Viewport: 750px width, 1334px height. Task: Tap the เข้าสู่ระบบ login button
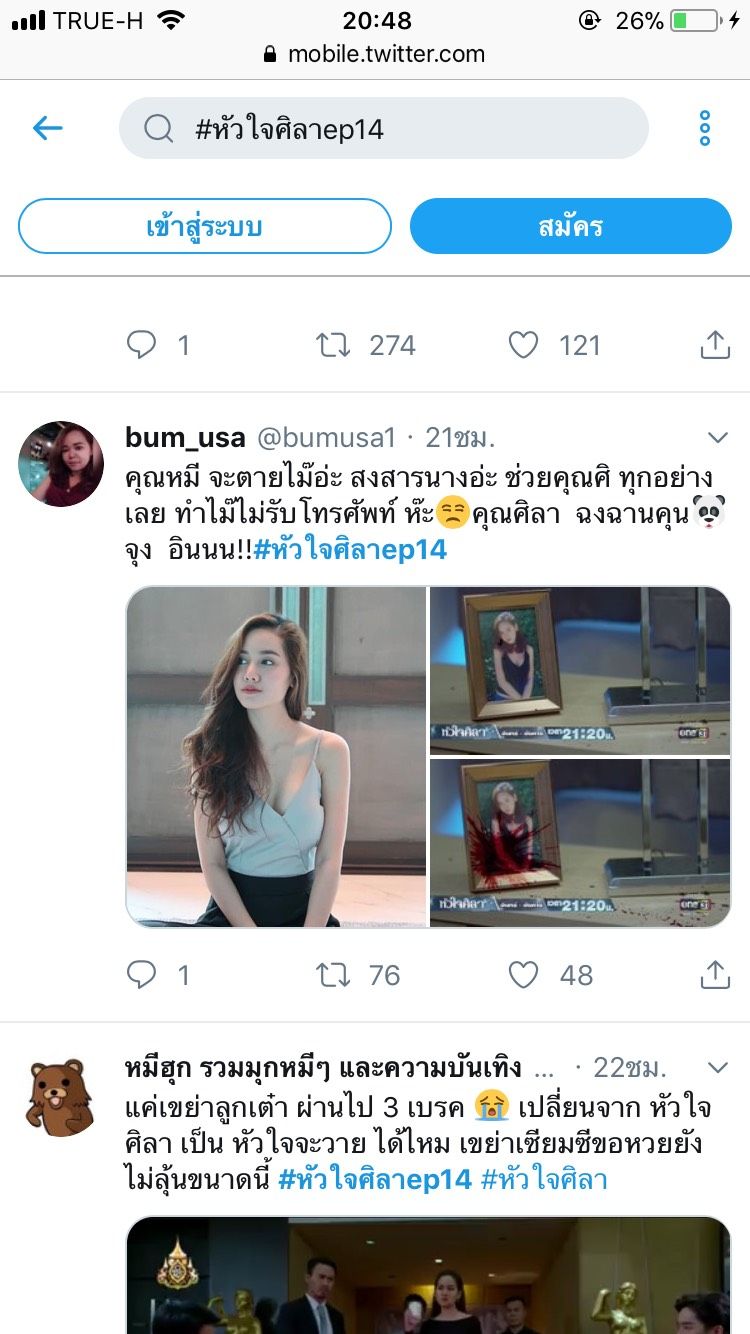coord(204,226)
